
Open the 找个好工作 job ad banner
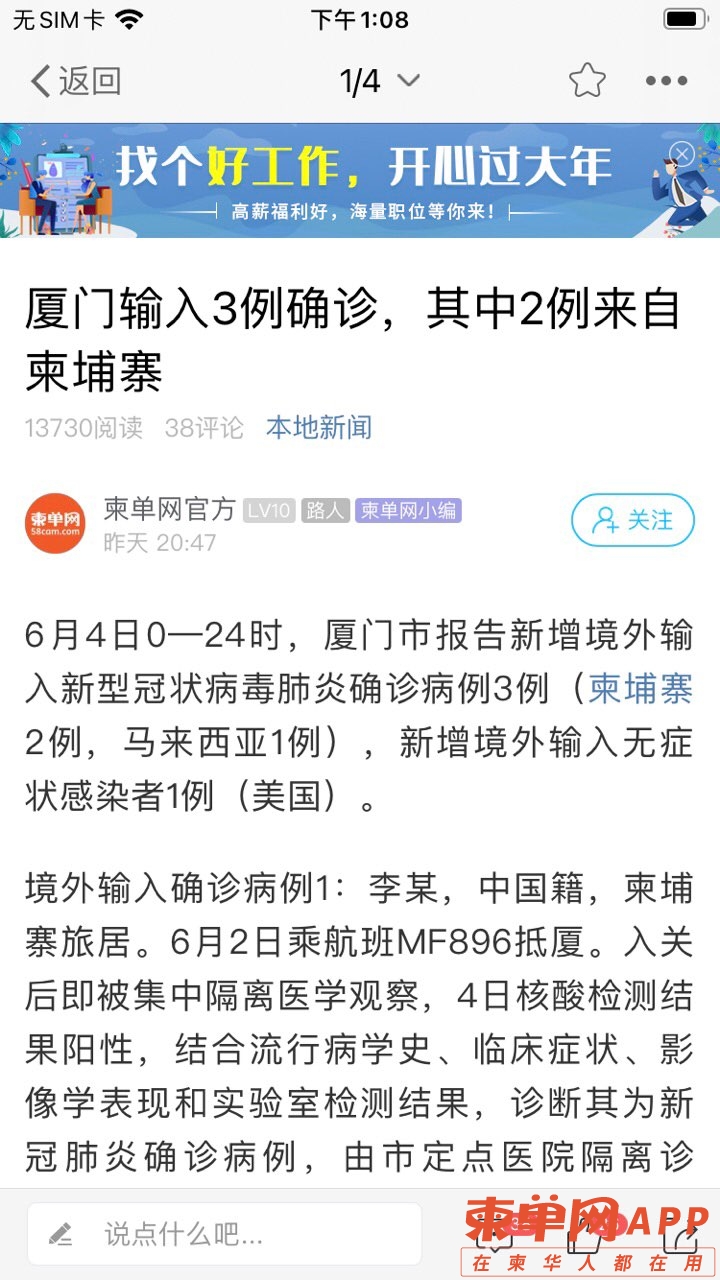click(360, 180)
